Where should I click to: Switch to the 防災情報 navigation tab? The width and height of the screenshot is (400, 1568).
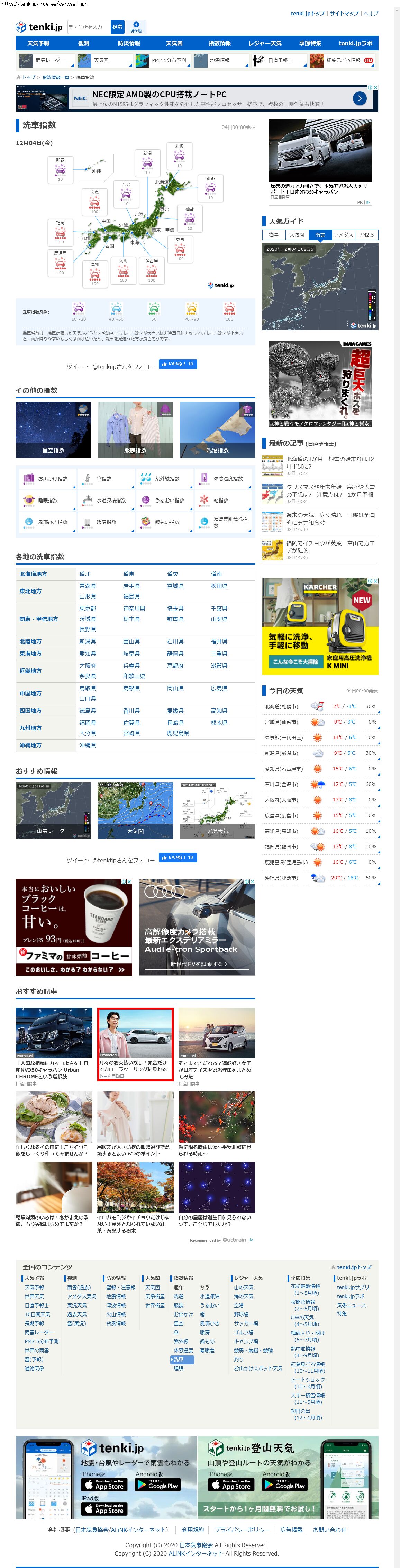point(129,43)
